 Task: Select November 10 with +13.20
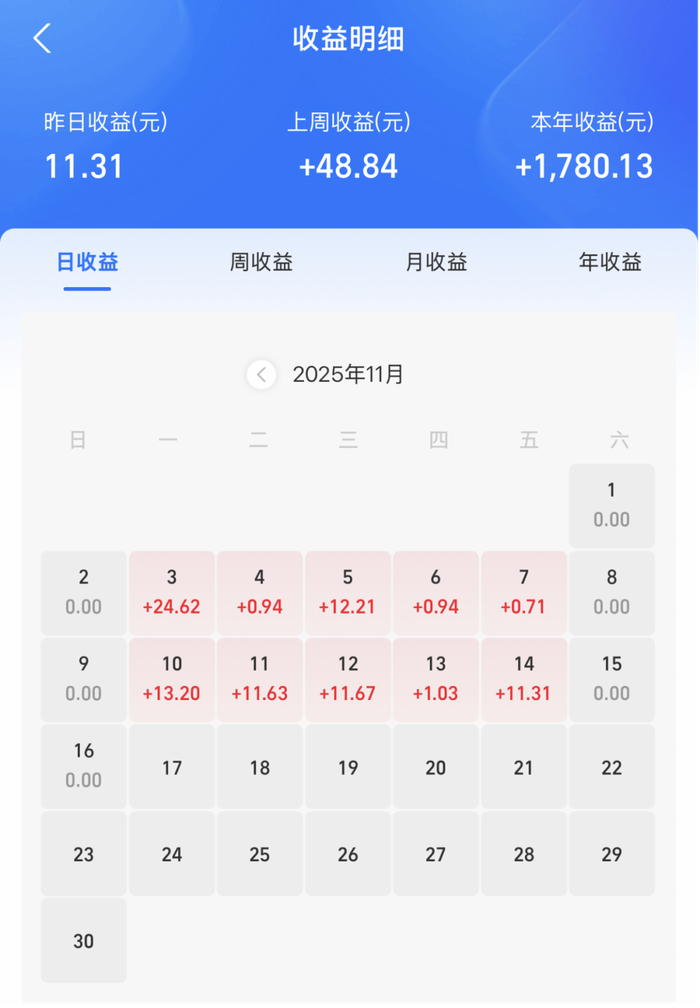(172, 679)
